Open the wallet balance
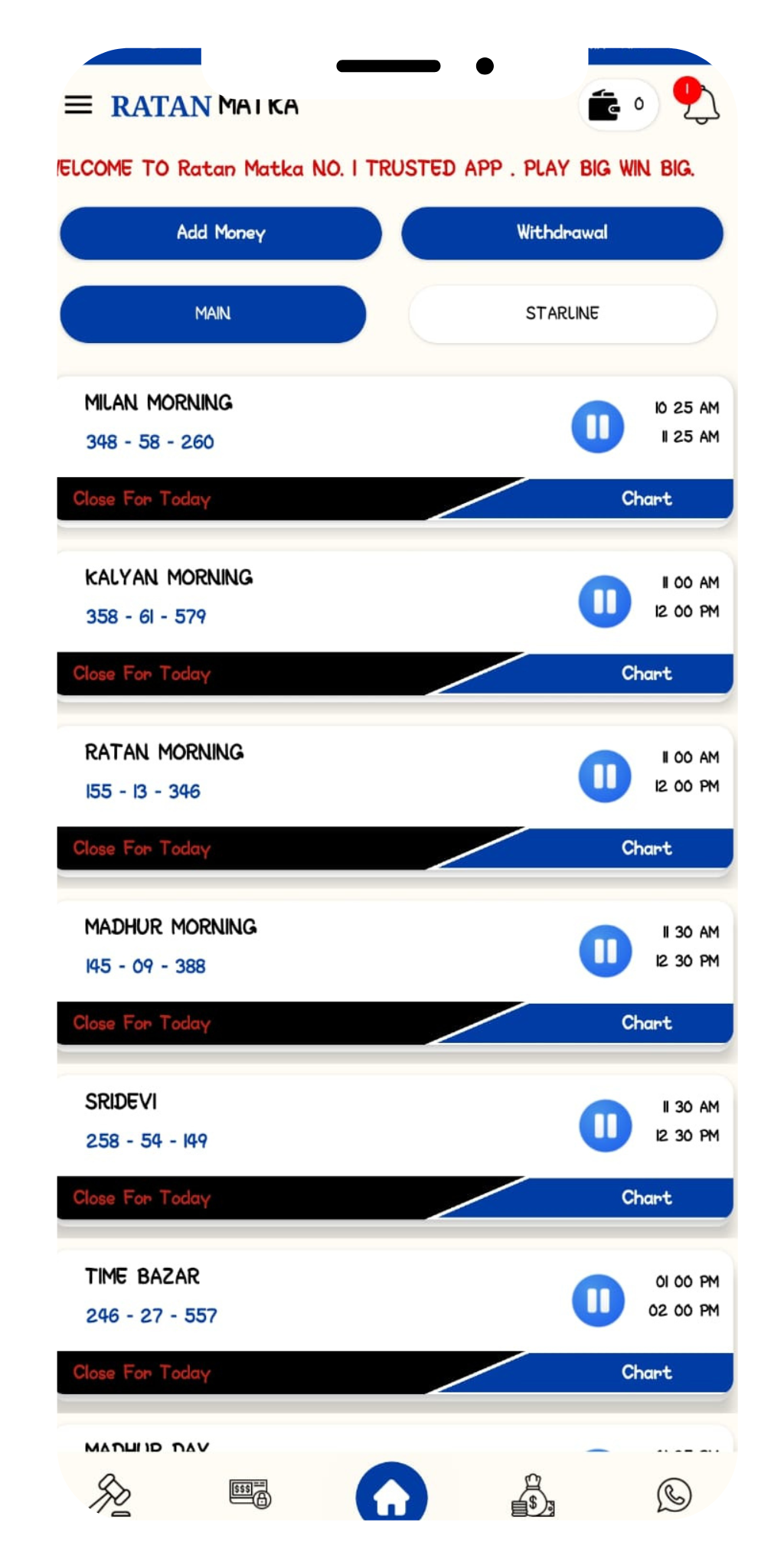 click(617, 105)
